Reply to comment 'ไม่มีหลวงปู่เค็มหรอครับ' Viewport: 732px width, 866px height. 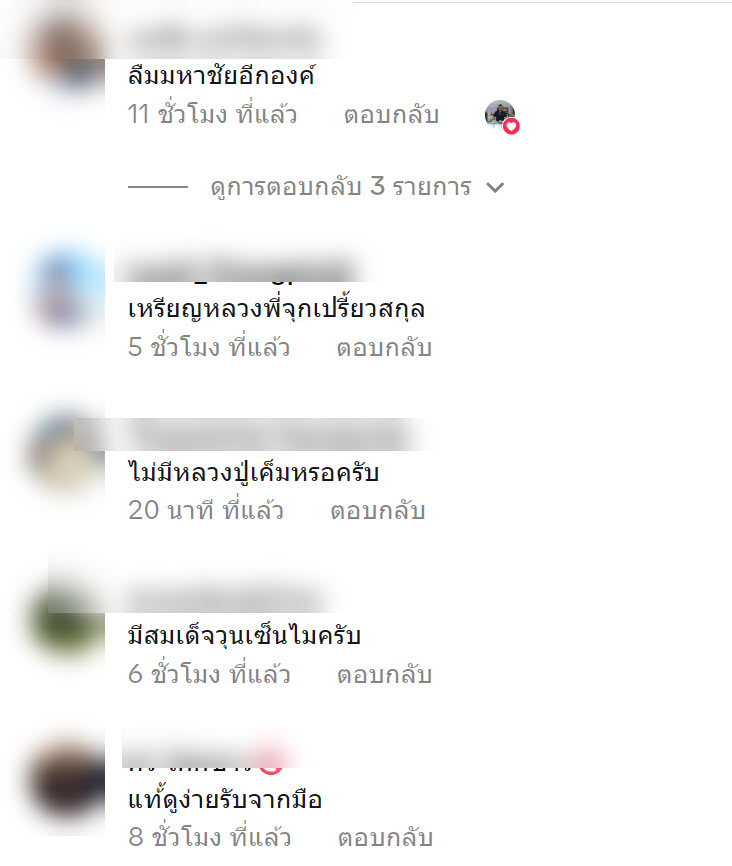click(377, 511)
